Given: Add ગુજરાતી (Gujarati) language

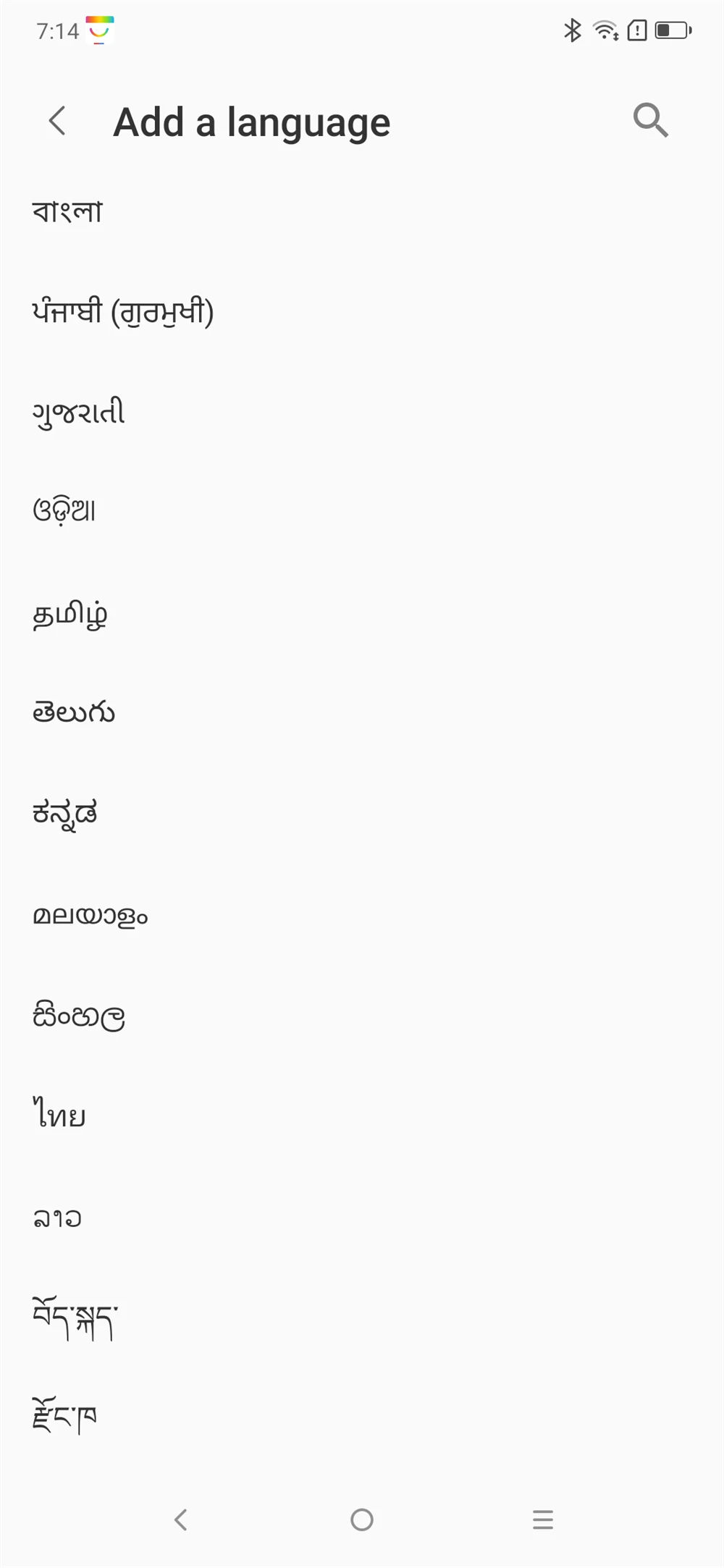Looking at the screenshot, I should (x=79, y=413).
